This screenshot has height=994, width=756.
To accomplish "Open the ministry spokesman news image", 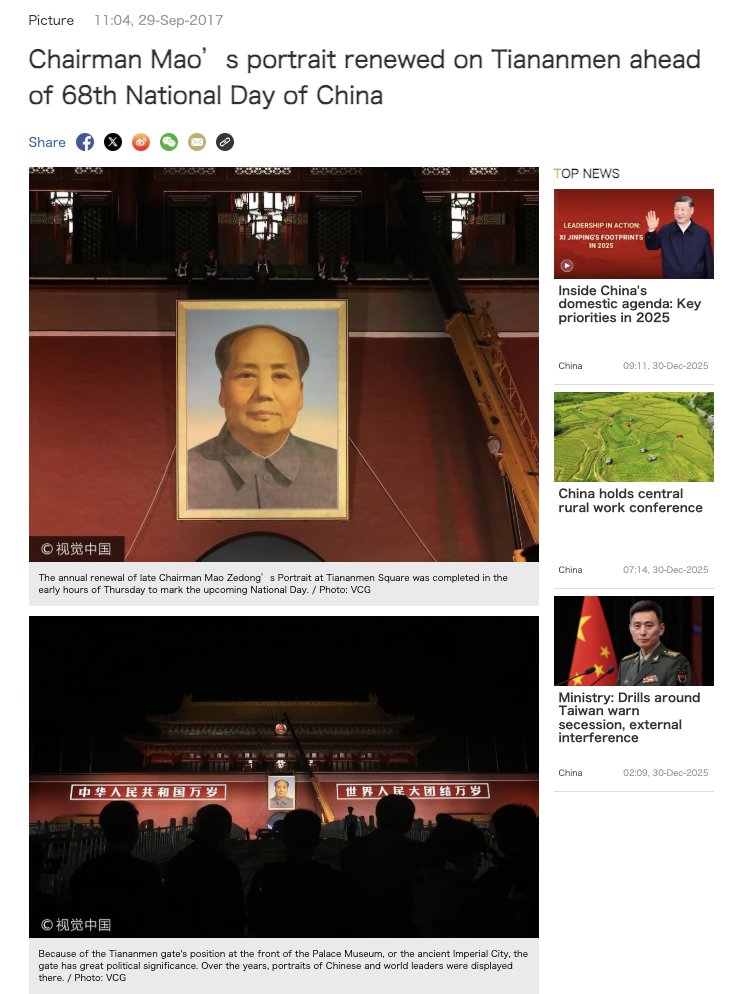I will [633, 641].
